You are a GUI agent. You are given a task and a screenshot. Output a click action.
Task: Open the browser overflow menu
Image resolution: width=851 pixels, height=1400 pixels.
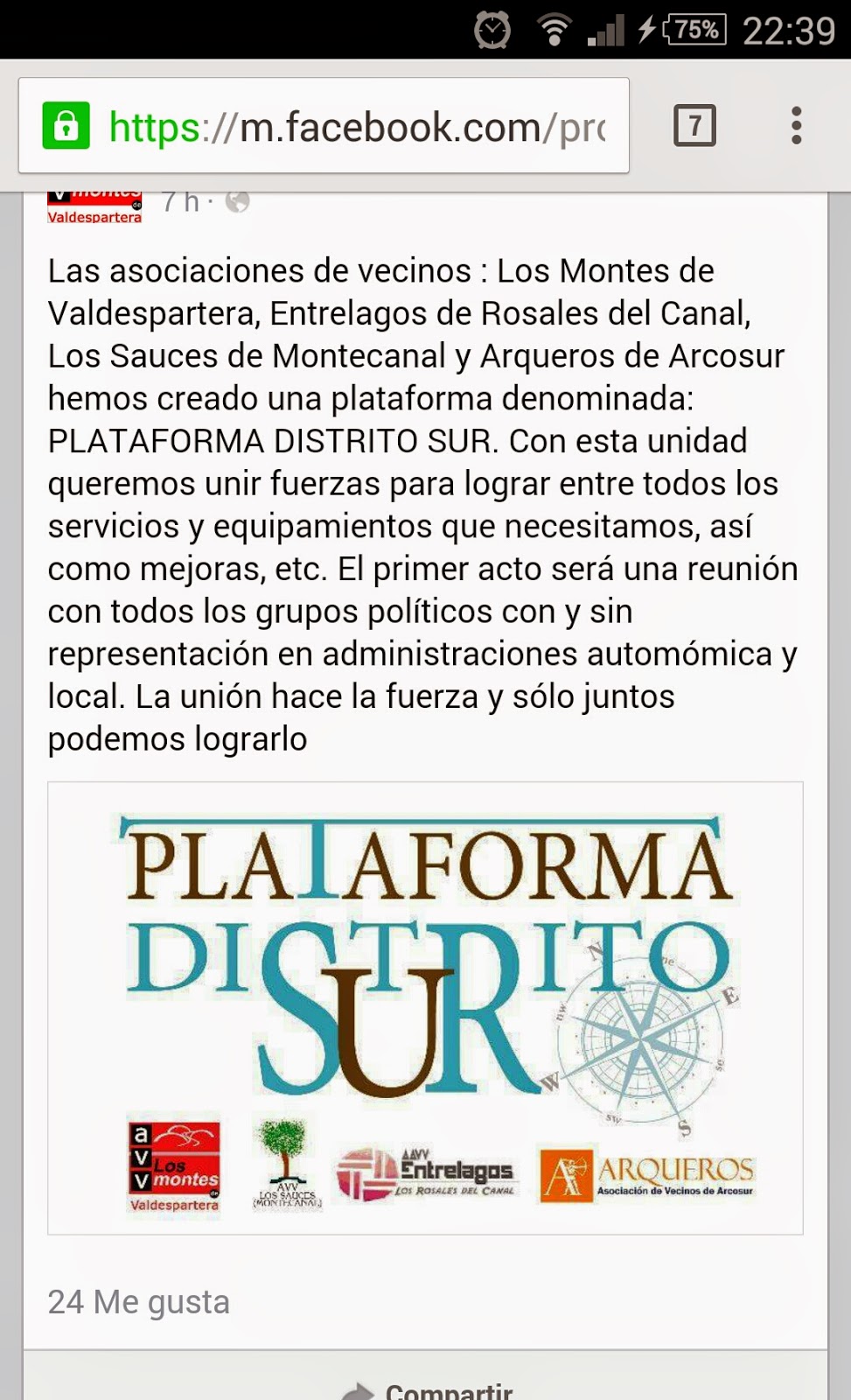[x=796, y=126]
